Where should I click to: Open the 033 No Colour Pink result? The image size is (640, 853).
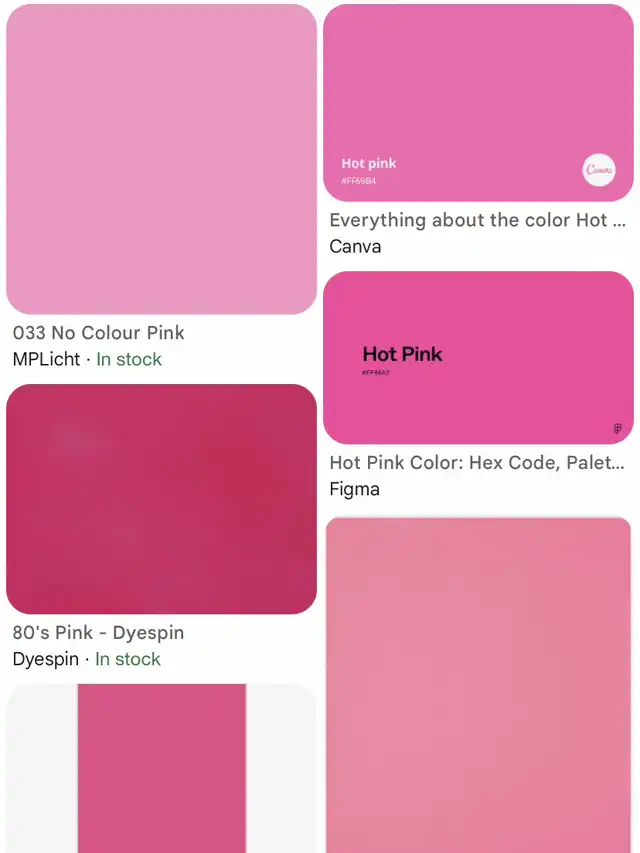tap(161, 160)
